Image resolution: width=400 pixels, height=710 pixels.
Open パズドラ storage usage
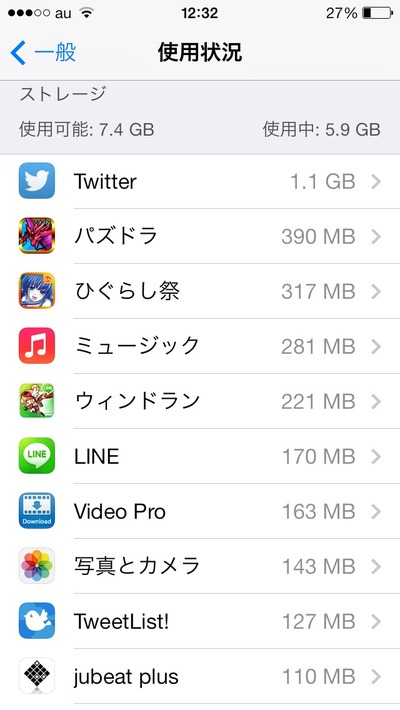(200, 236)
